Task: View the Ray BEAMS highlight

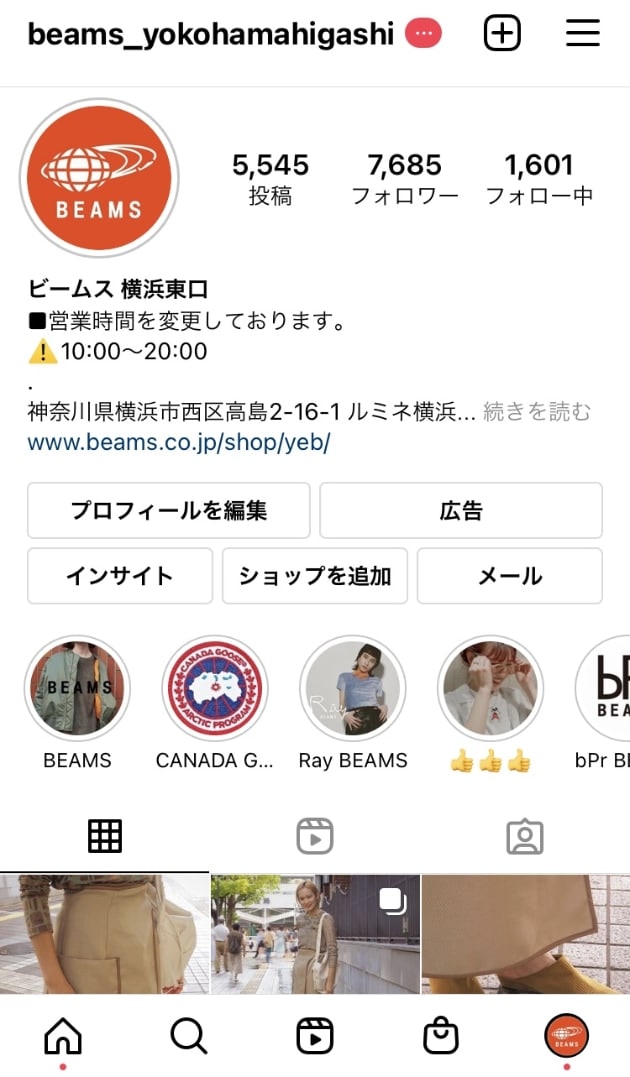Action: [x=353, y=688]
